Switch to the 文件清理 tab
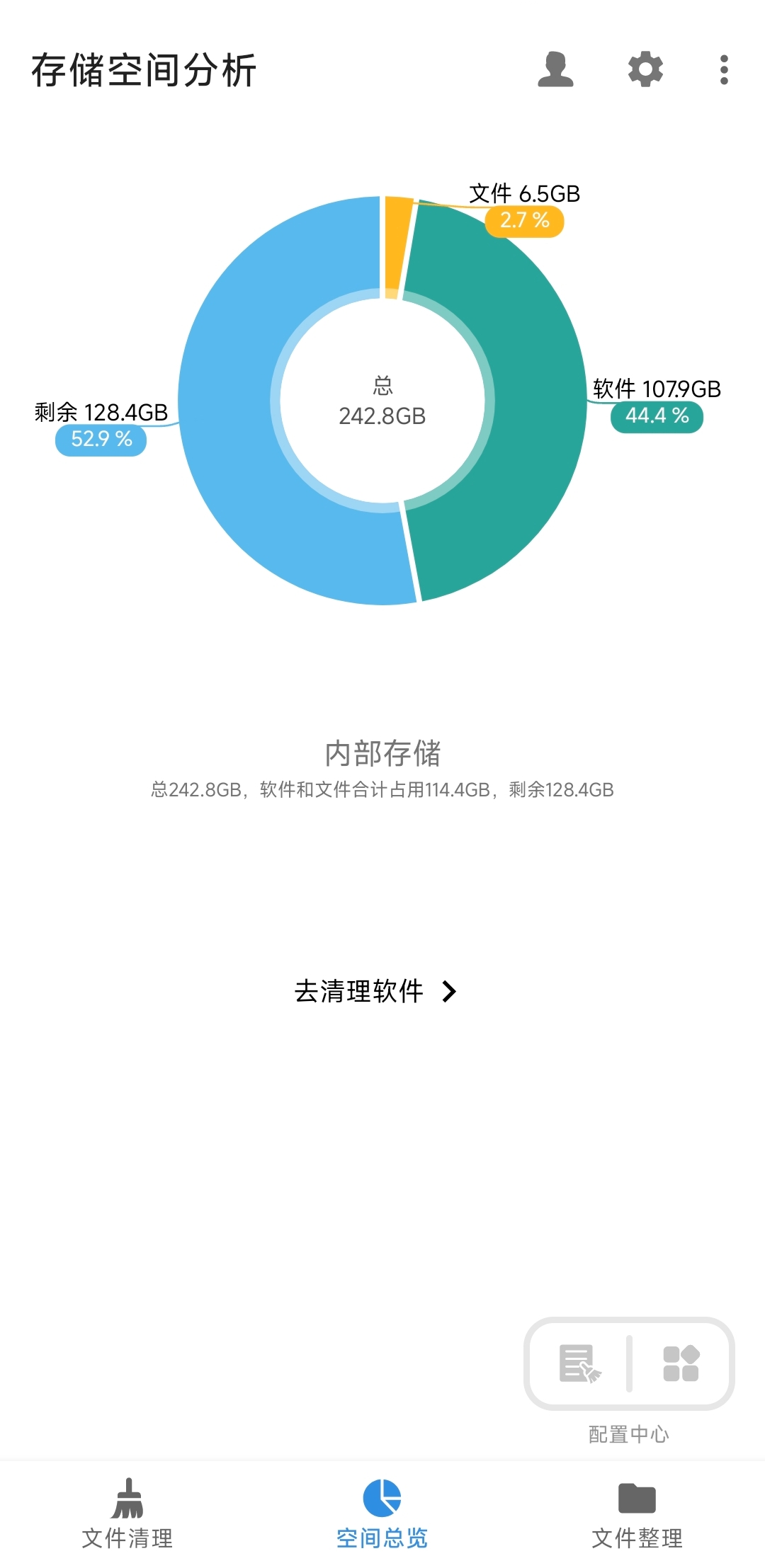Viewport: 765px width, 1568px height. point(127,1513)
